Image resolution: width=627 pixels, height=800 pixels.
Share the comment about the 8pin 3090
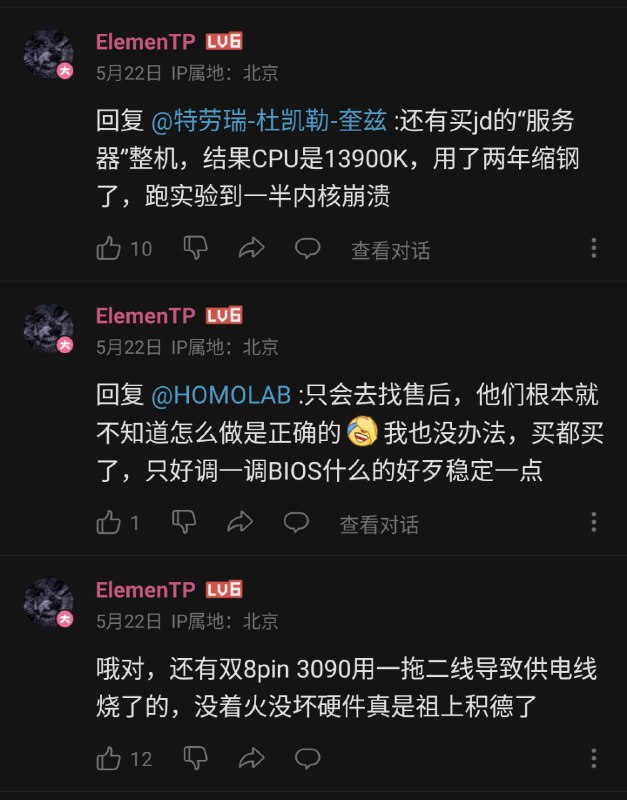pyautogui.click(x=251, y=758)
